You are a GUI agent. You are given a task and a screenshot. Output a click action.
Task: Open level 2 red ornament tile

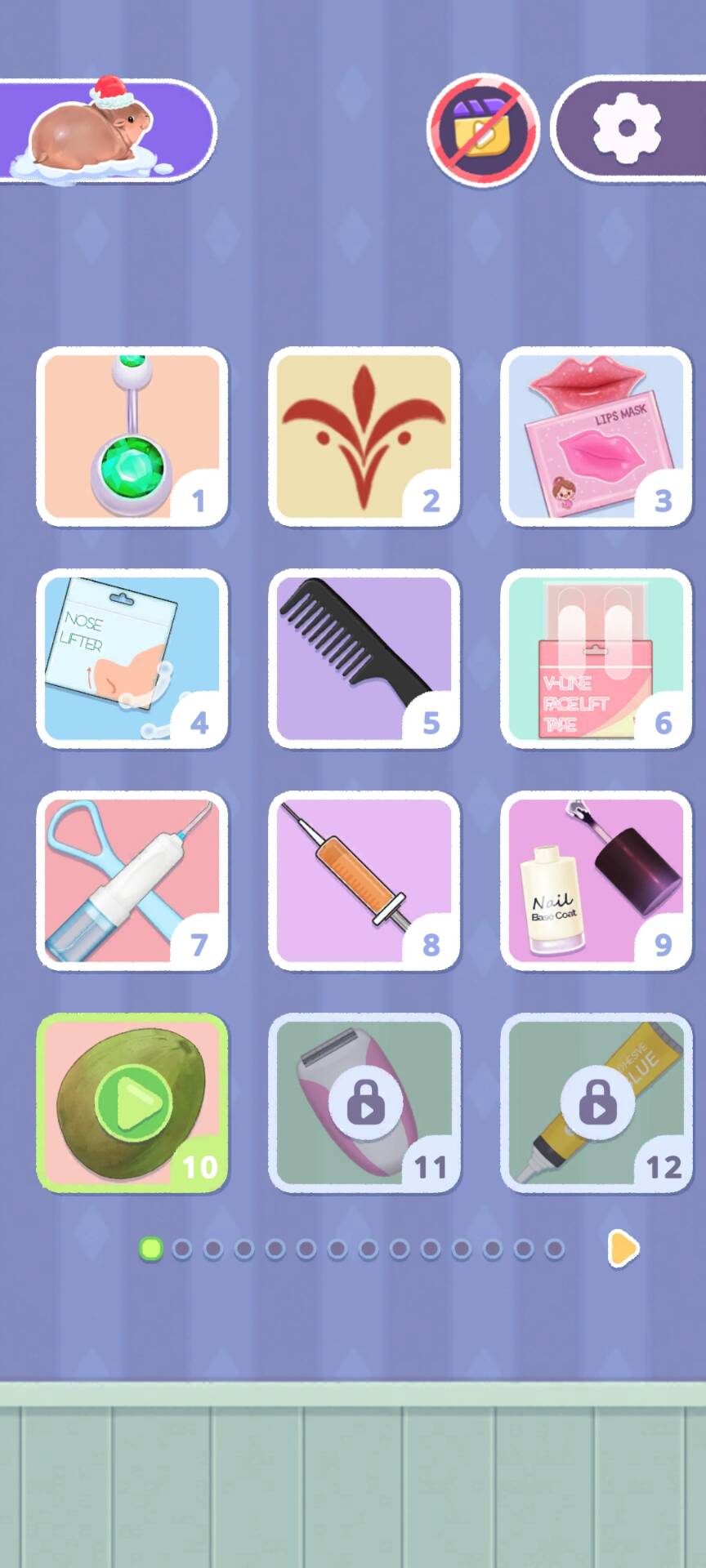tap(364, 436)
